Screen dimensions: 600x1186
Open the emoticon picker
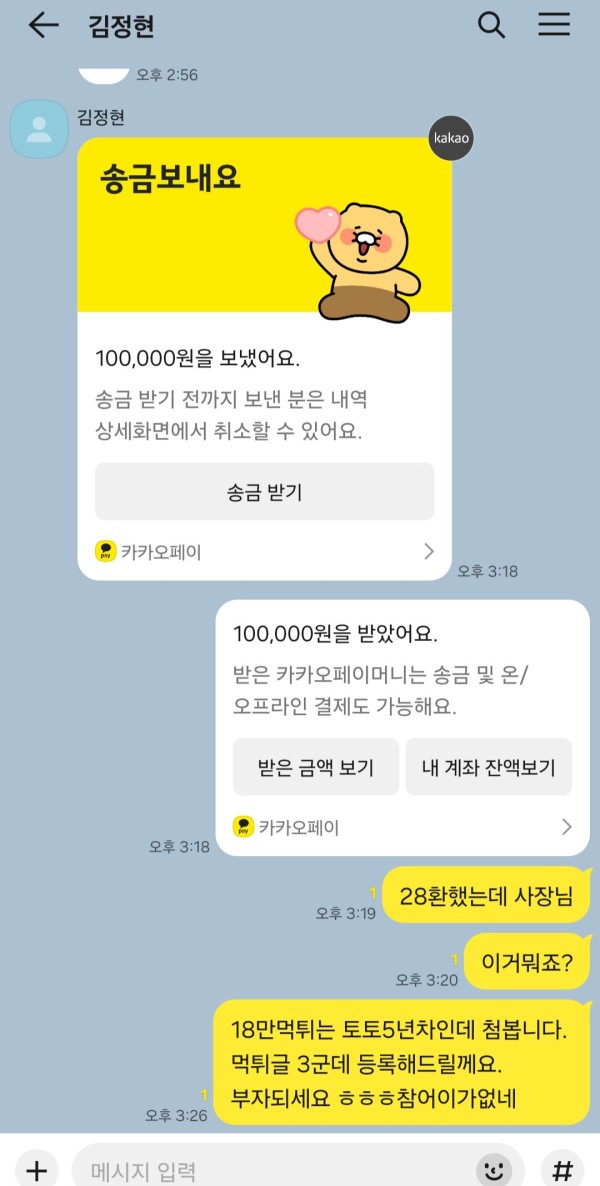click(492, 1169)
